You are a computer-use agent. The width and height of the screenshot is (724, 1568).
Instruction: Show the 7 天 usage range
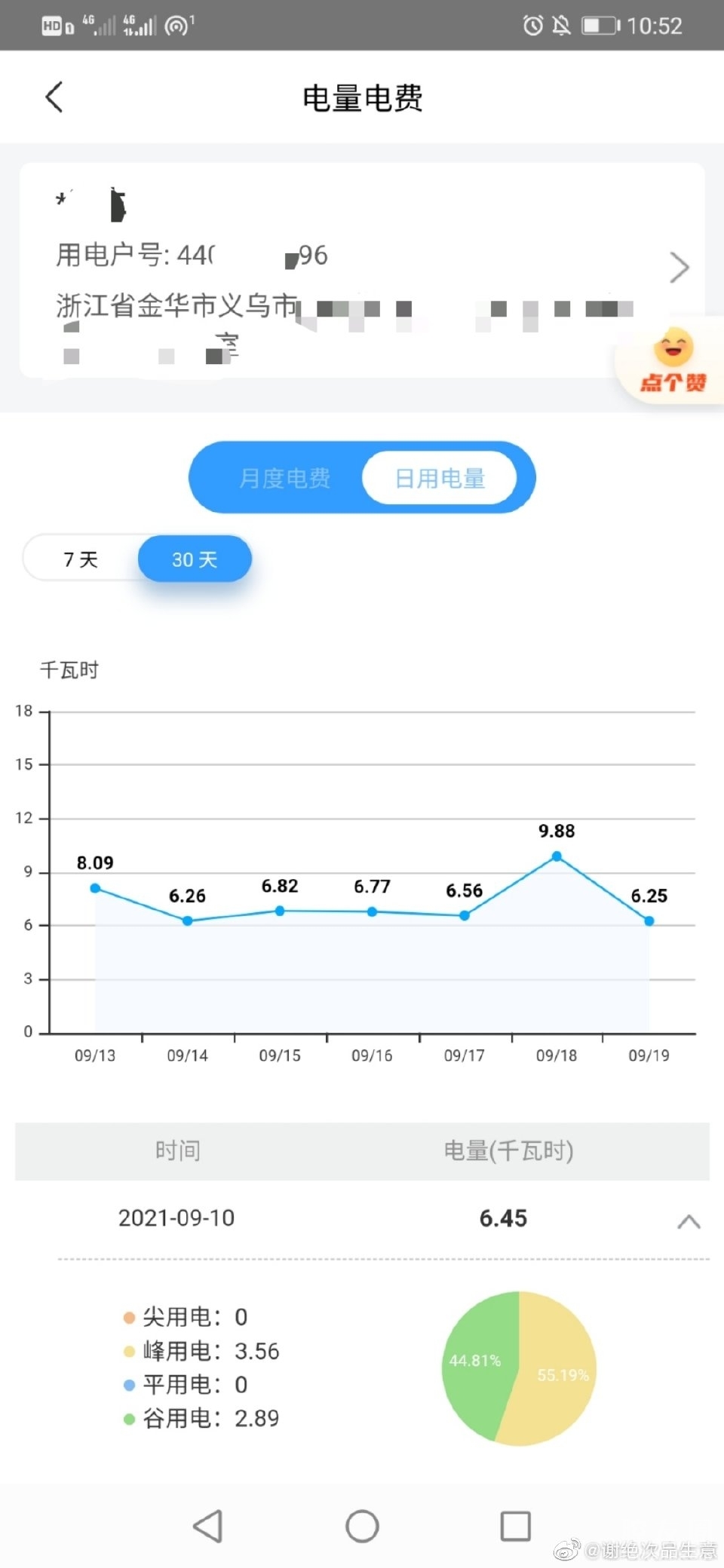(81, 559)
